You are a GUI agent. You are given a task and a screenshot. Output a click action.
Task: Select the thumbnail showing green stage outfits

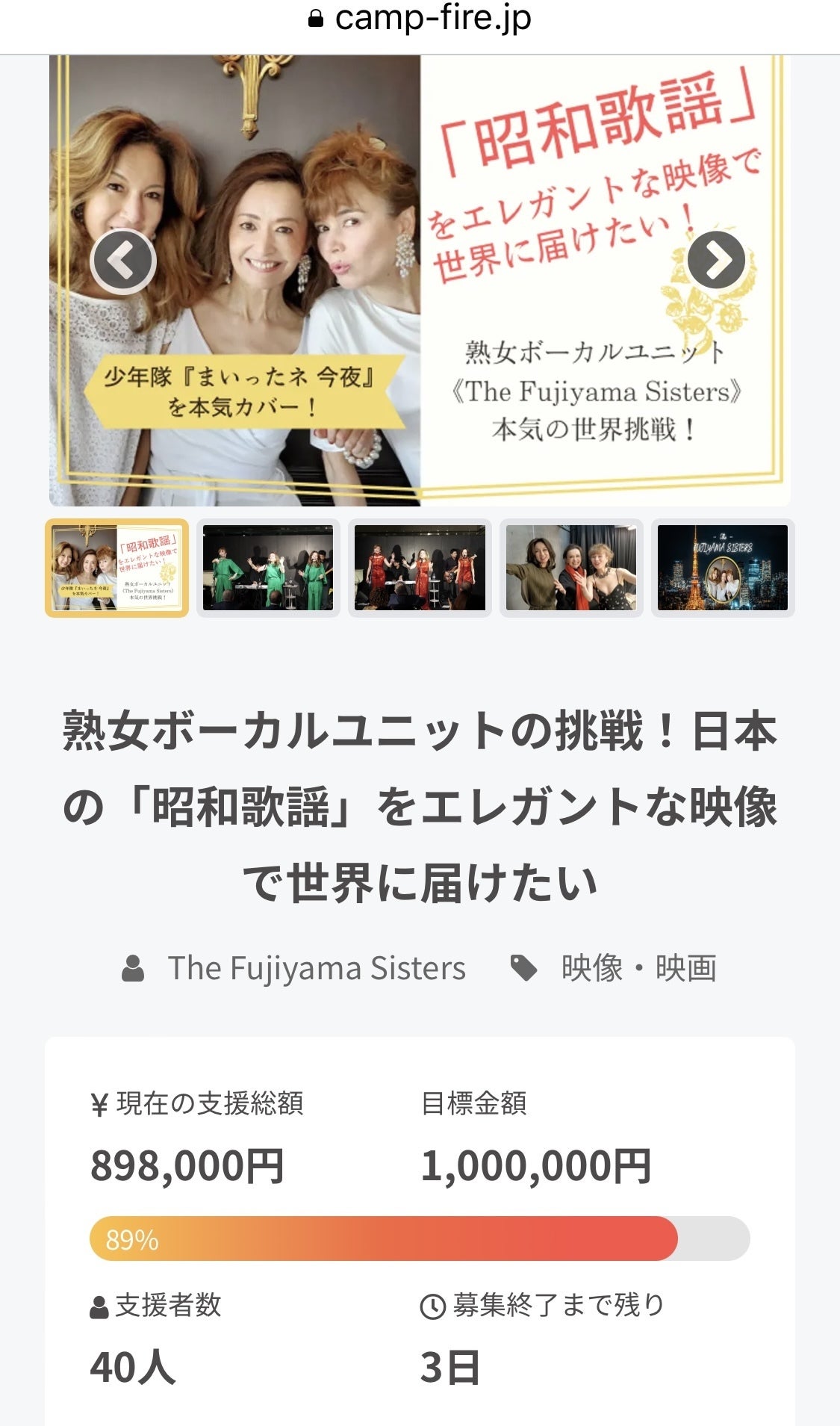pos(268,568)
